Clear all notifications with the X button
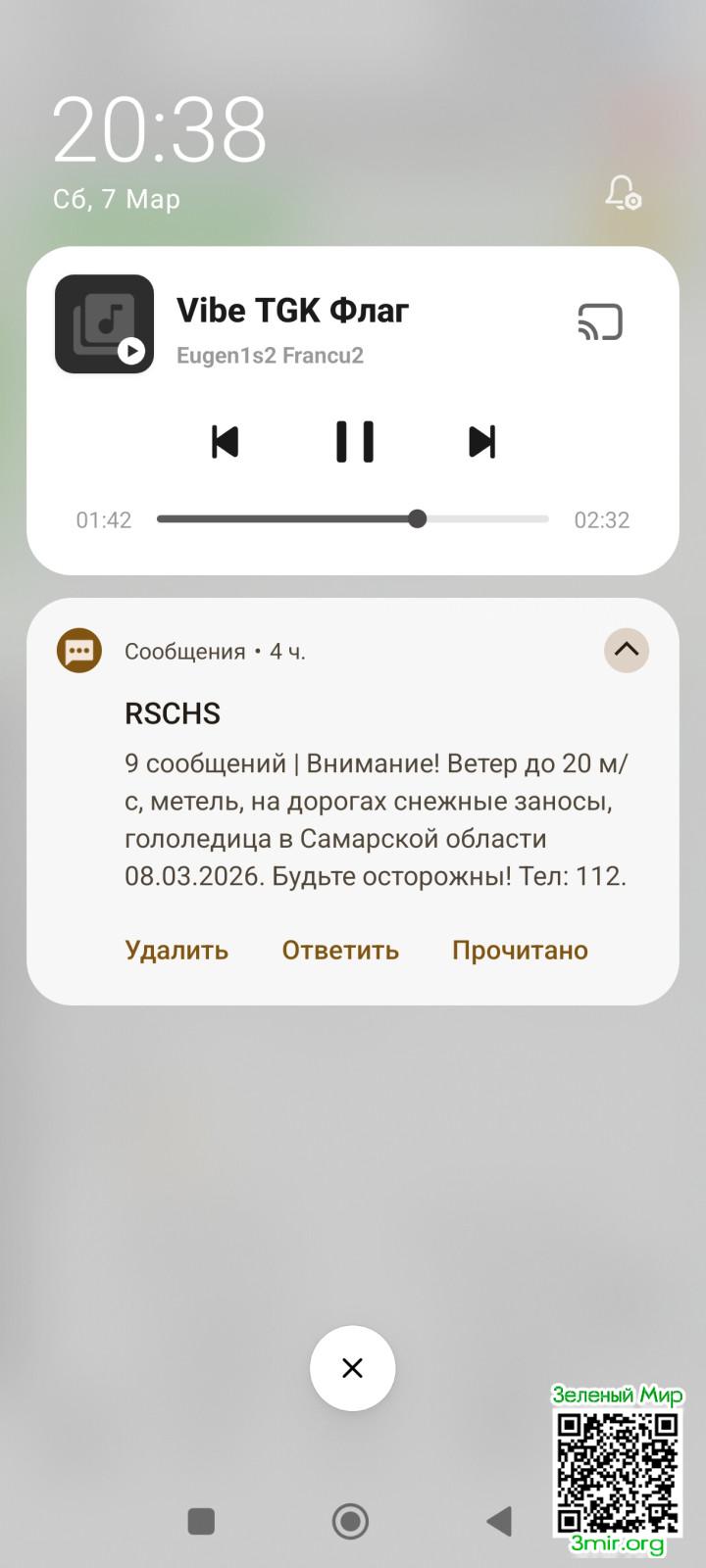This screenshot has height=1568, width=706. click(353, 1368)
